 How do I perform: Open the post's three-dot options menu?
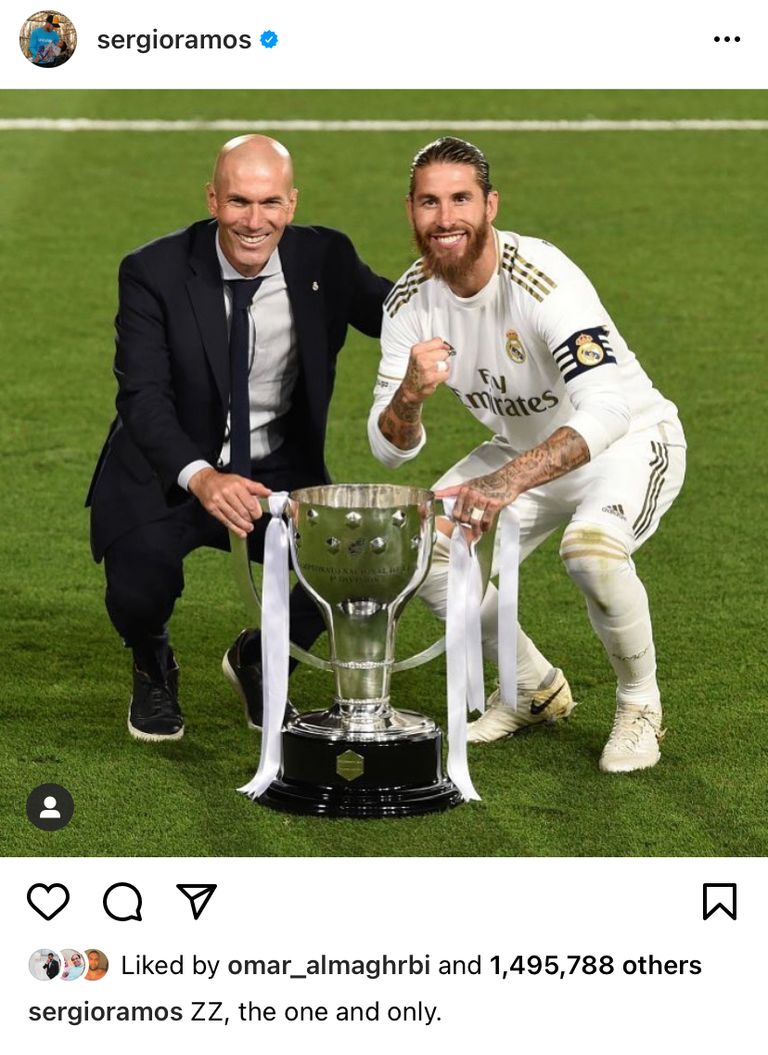tap(727, 40)
